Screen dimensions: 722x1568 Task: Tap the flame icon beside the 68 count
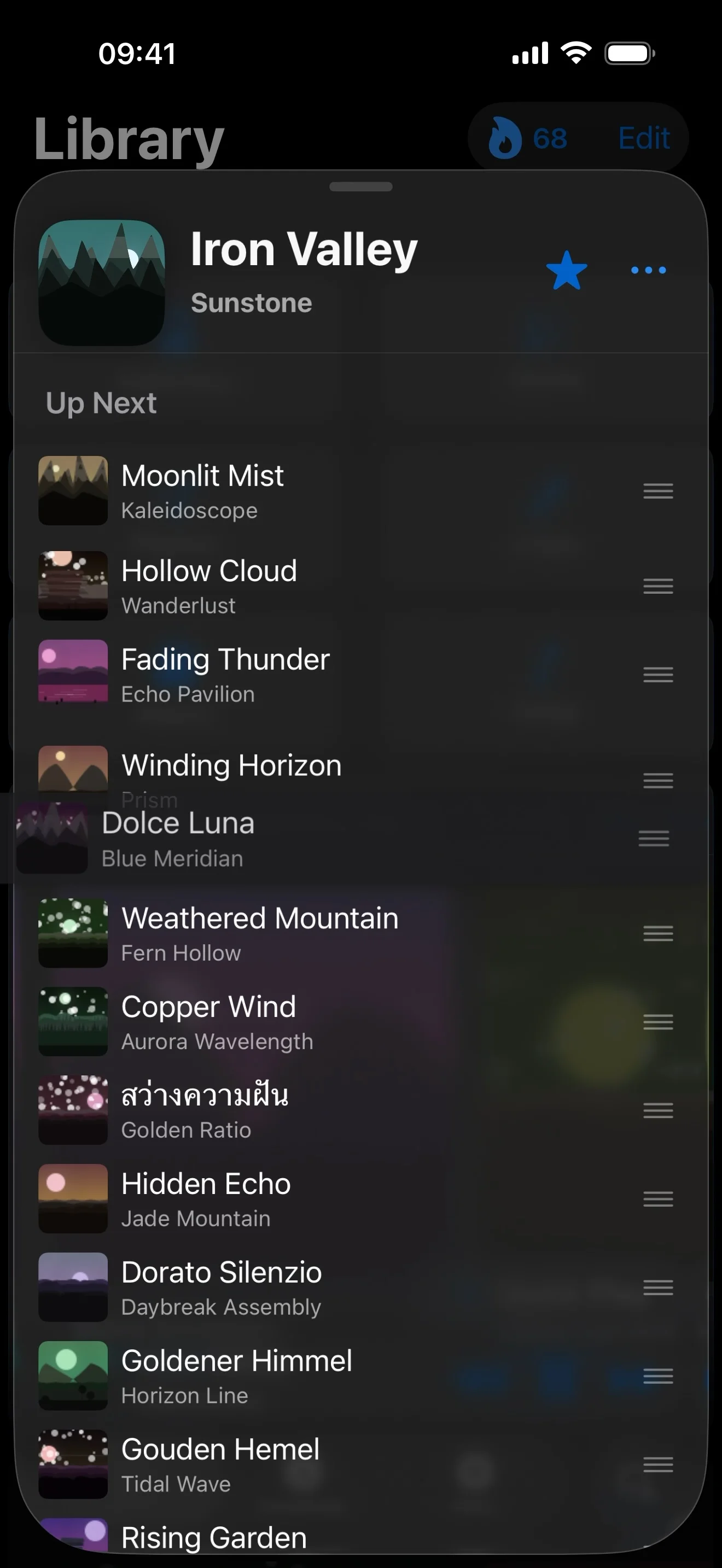(x=504, y=139)
